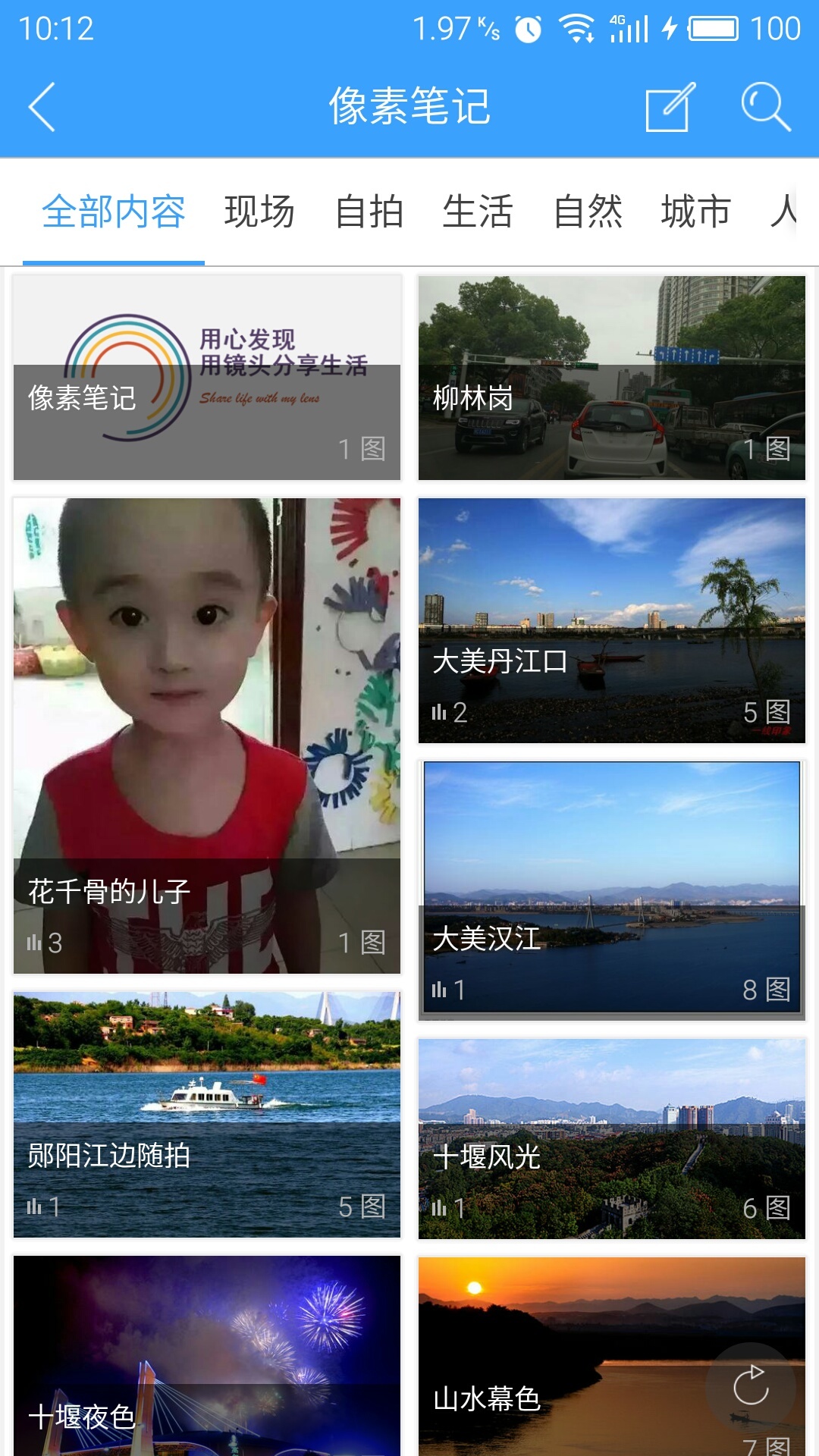Tap the floating refresh button
The width and height of the screenshot is (819, 1456).
click(x=751, y=1386)
